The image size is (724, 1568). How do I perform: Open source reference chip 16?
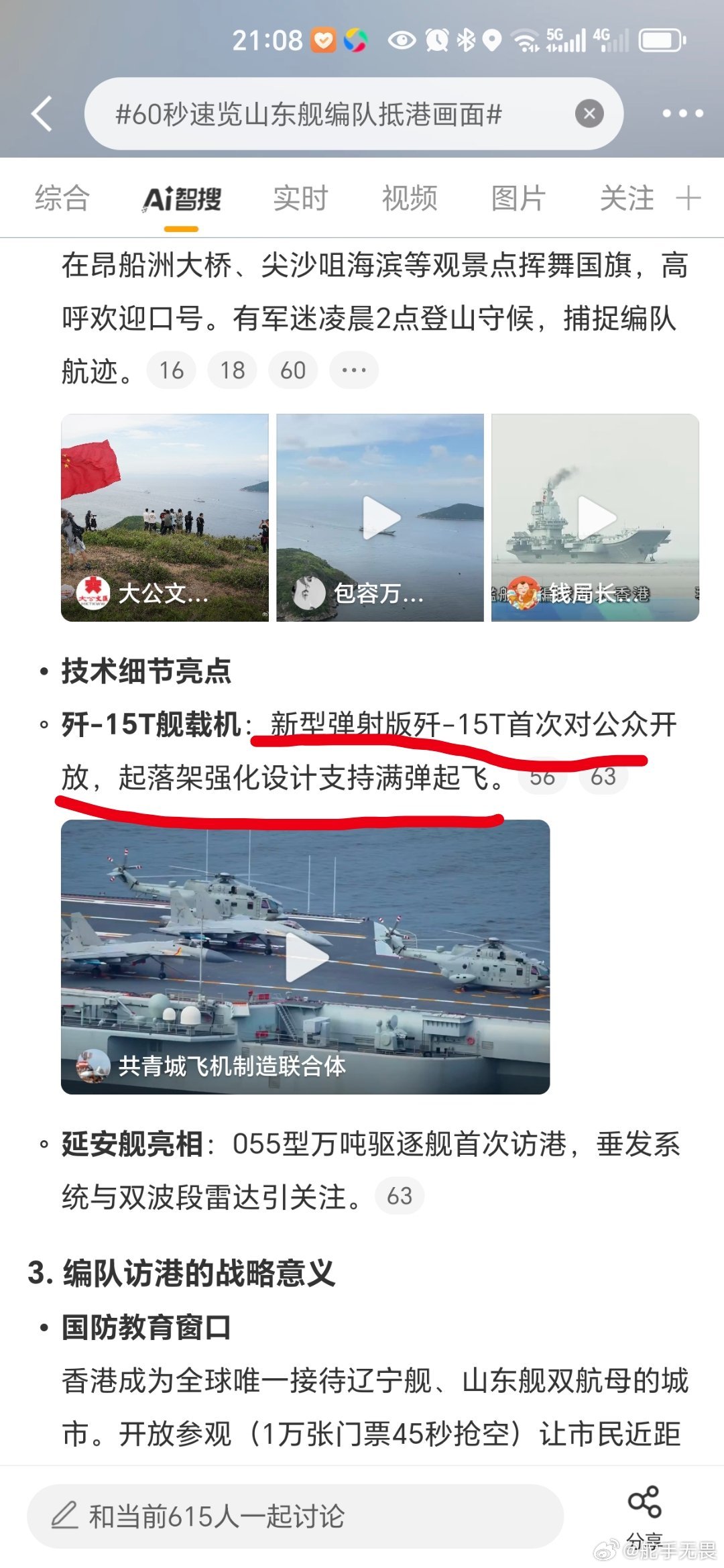(x=172, y=370)
